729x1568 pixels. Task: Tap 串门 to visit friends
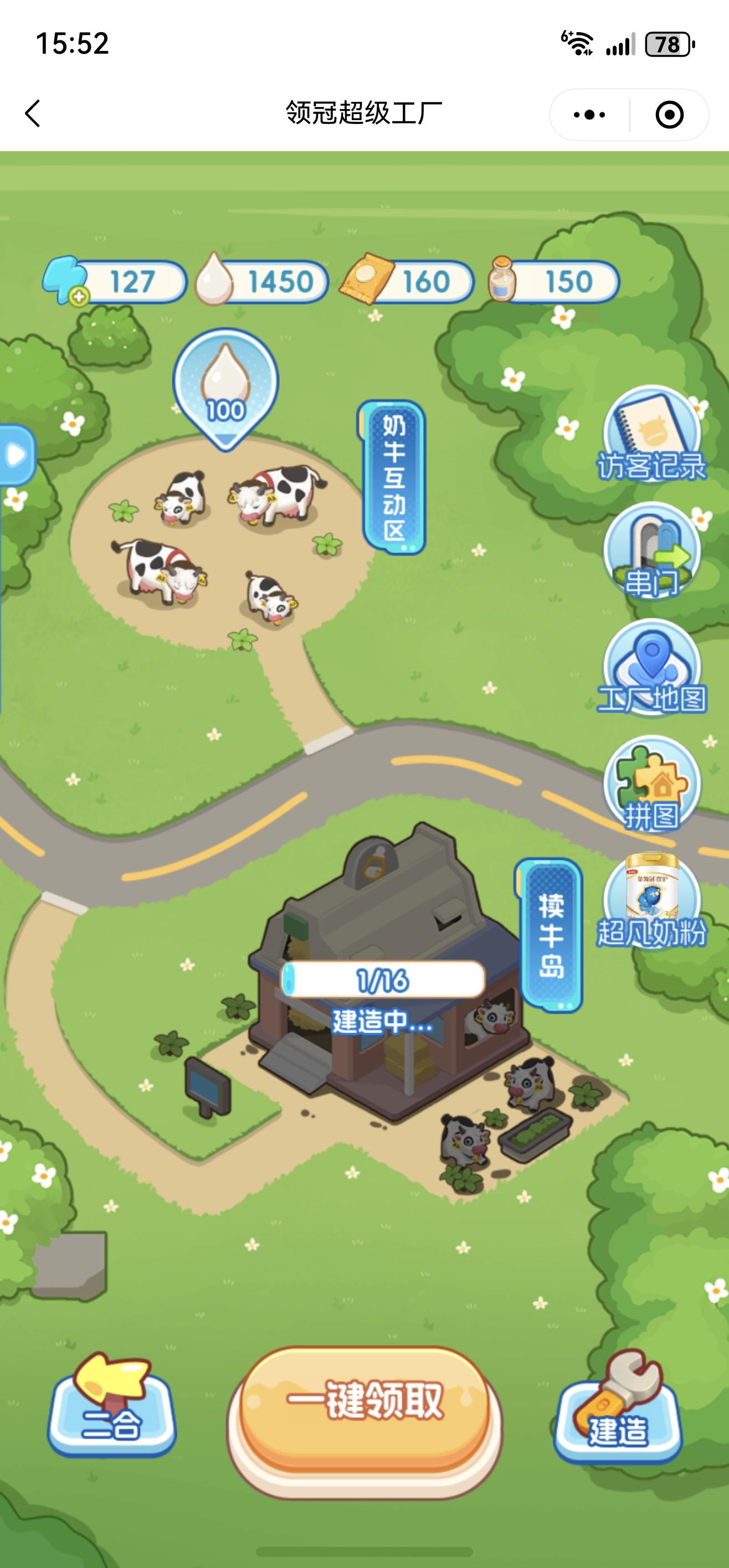coord(651,551)
